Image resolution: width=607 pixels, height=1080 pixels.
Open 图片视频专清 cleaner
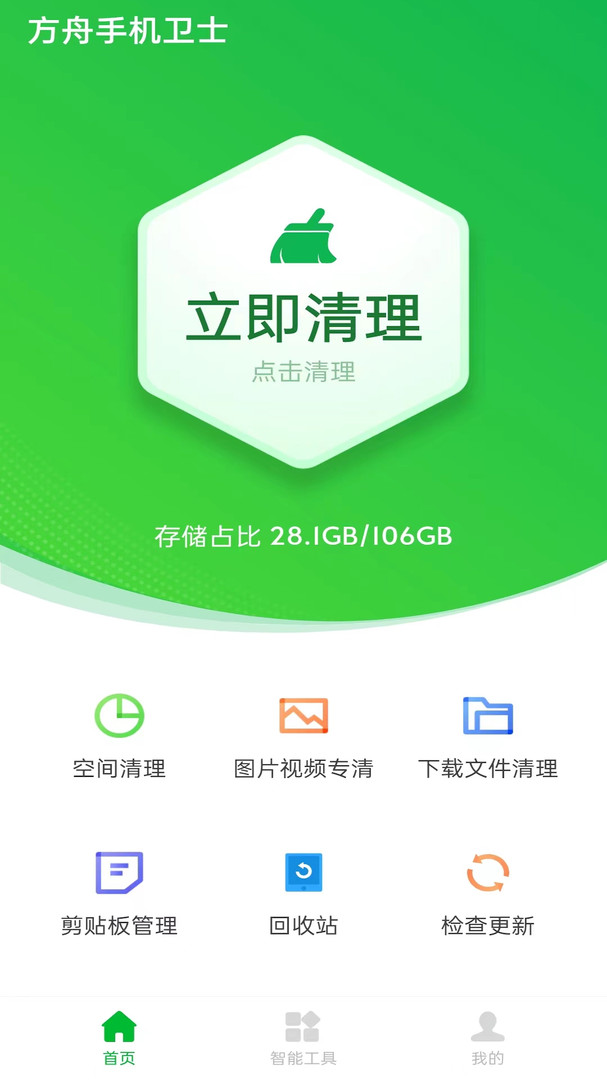pos(303,735)
